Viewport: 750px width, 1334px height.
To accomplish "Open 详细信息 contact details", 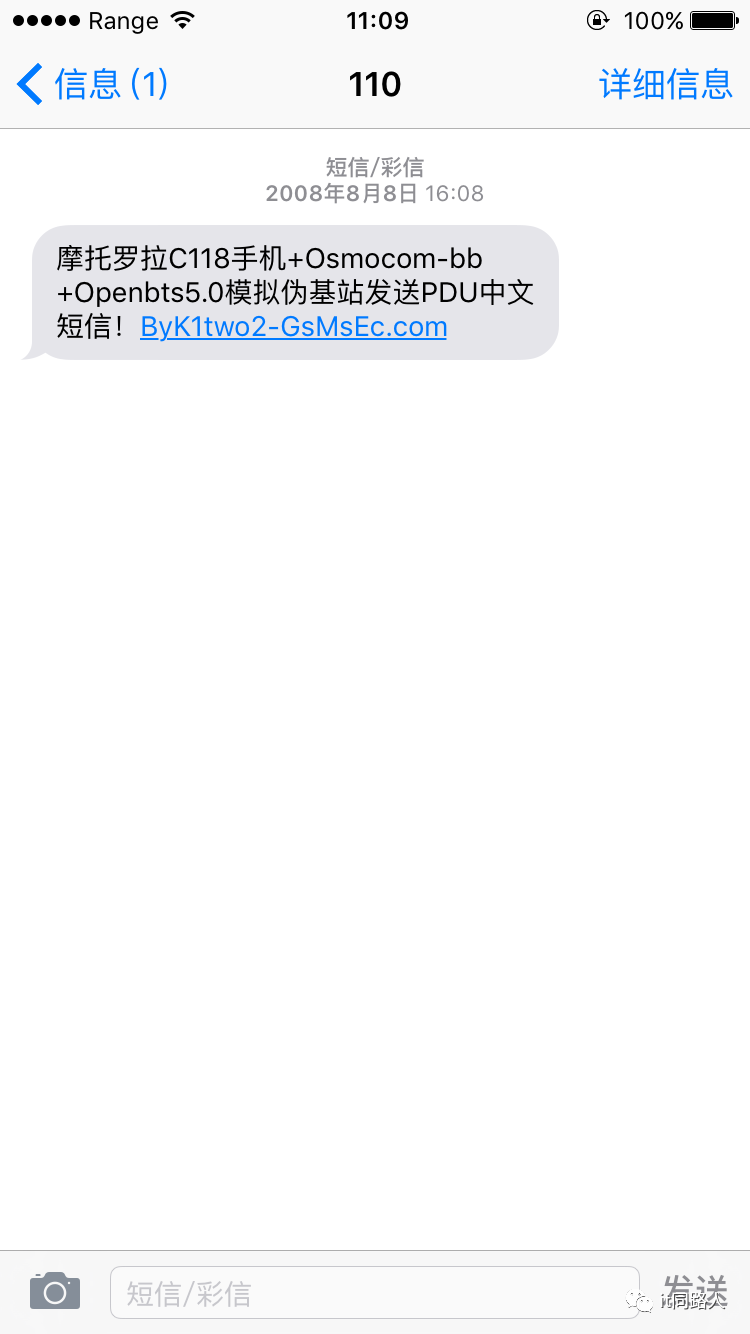I will pyautogui.click(x=666, y=84).
